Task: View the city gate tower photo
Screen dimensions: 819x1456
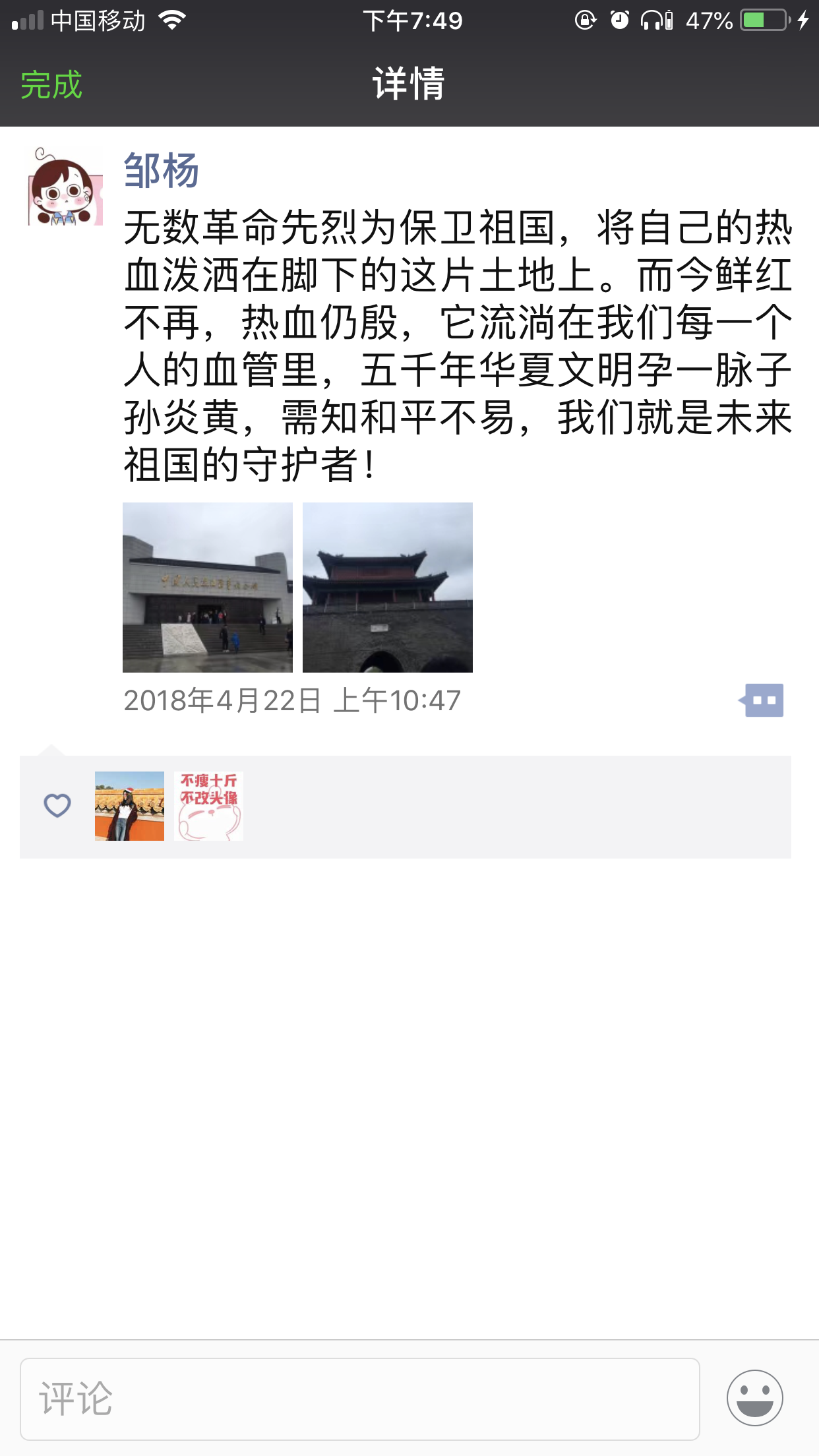Action: [x=388, y=588]
